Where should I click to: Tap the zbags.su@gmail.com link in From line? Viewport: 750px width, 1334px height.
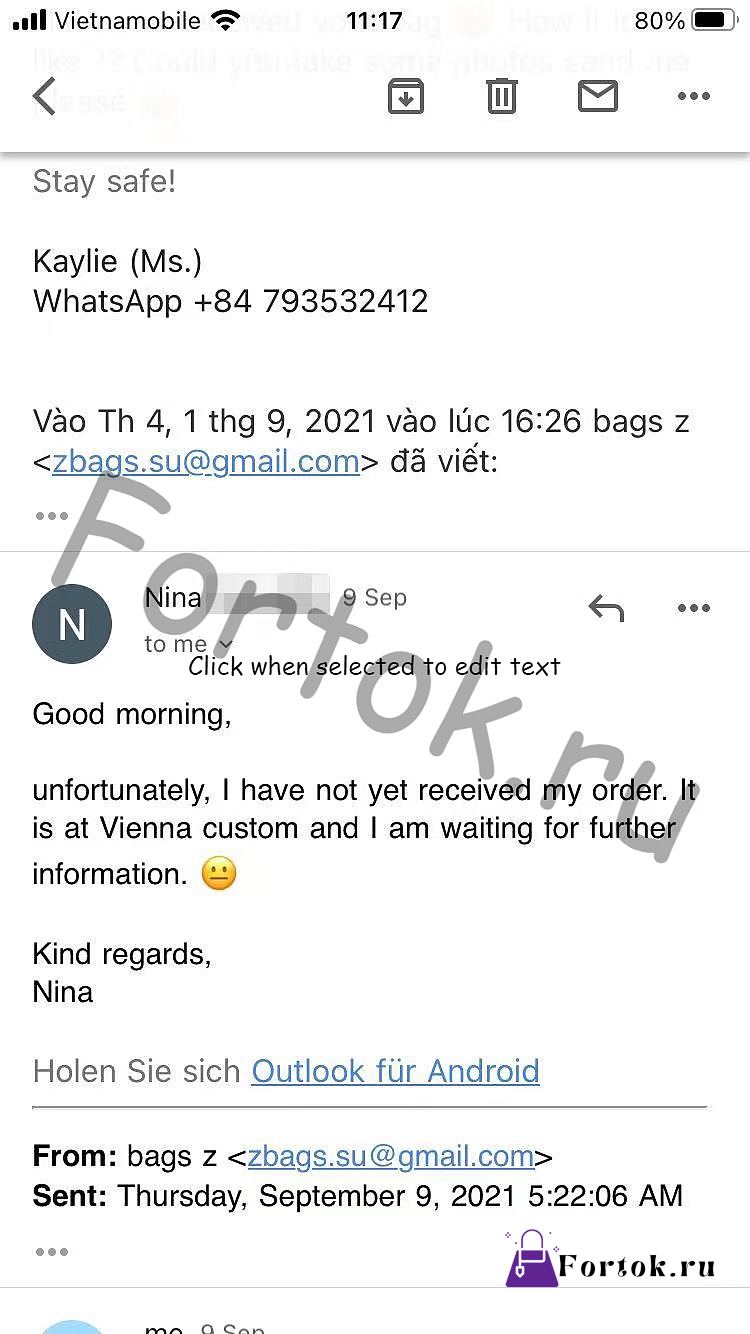point(391,1157)
